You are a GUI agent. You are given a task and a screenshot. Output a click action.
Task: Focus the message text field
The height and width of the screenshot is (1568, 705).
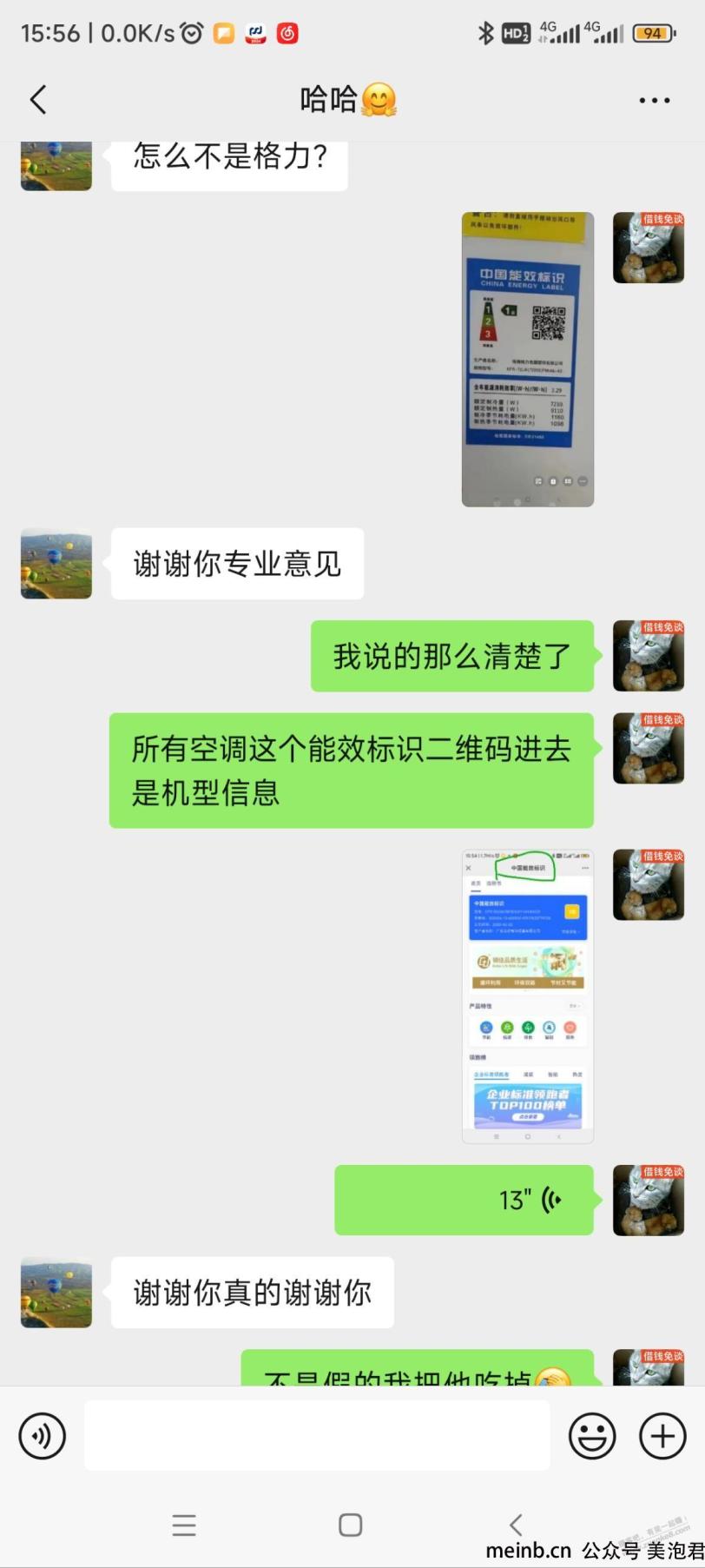[x=317, y=1436]
